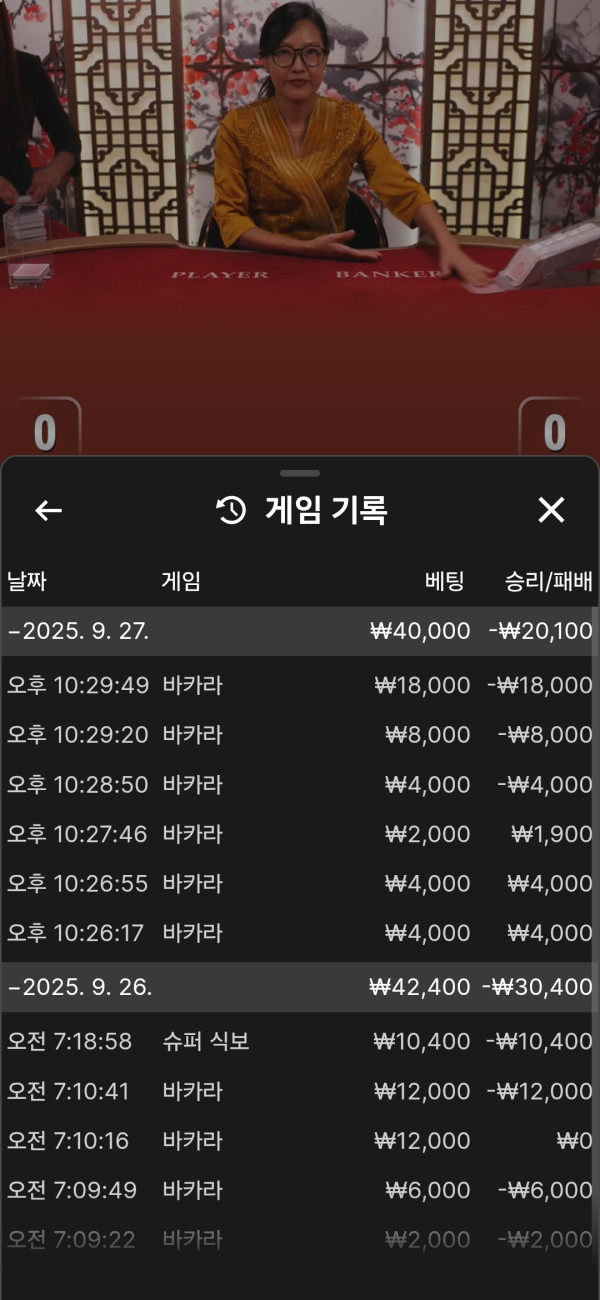Screen dimensions: 600x1300
Task: Select the 오전 7:09:49 바카라 entry
Action: click(298, 1190)
